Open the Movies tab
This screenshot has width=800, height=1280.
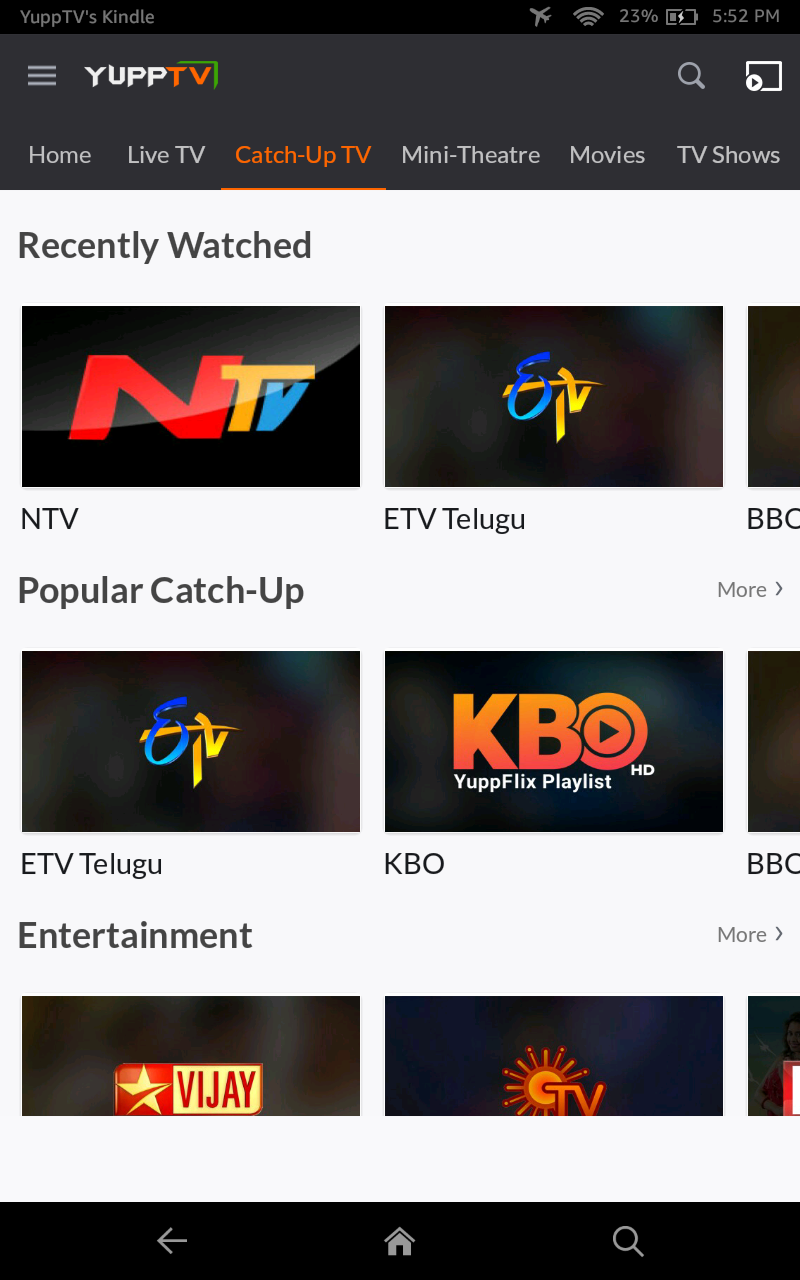607,155
